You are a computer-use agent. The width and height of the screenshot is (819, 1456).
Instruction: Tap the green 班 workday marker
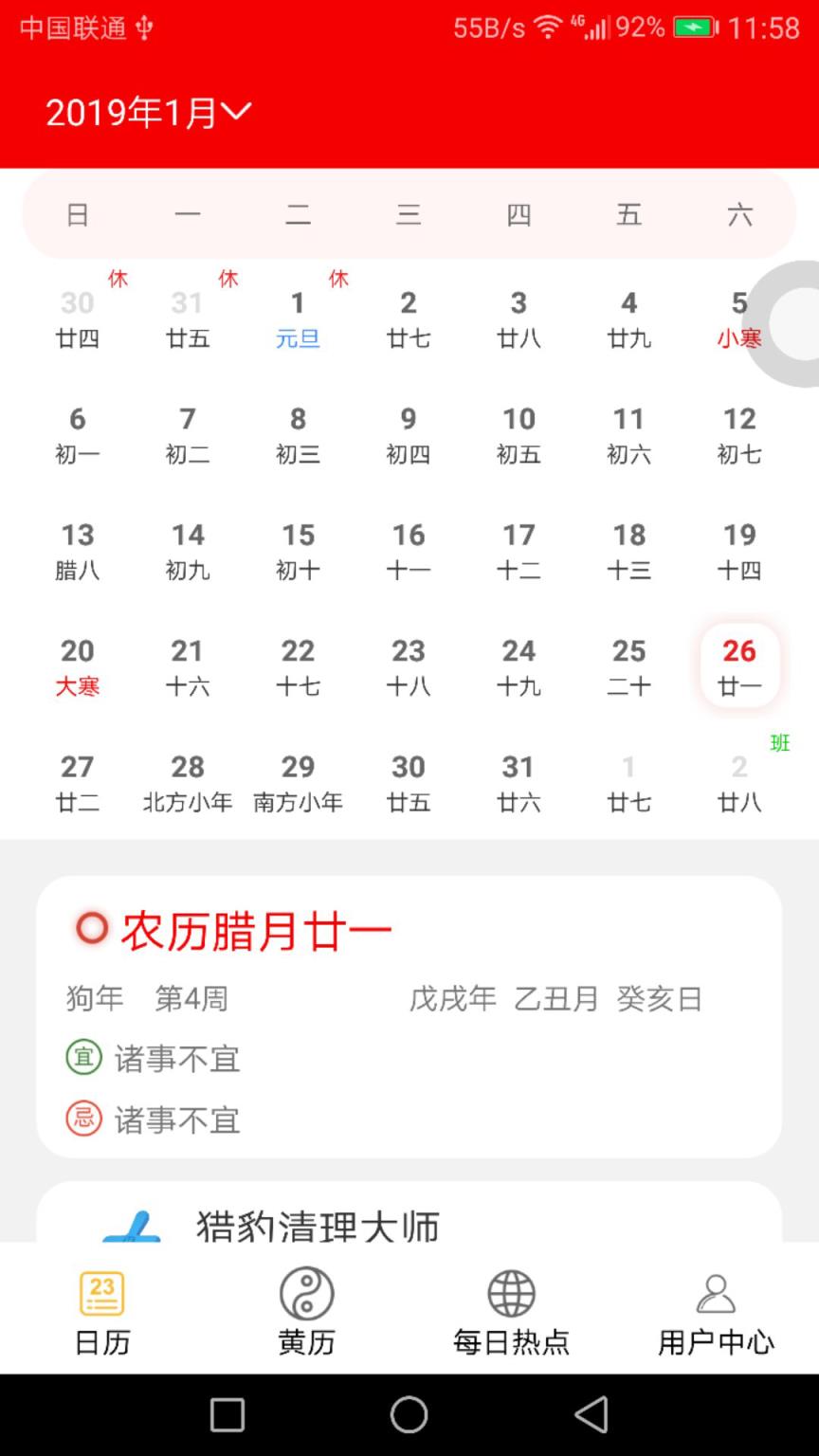click(779, 744)
